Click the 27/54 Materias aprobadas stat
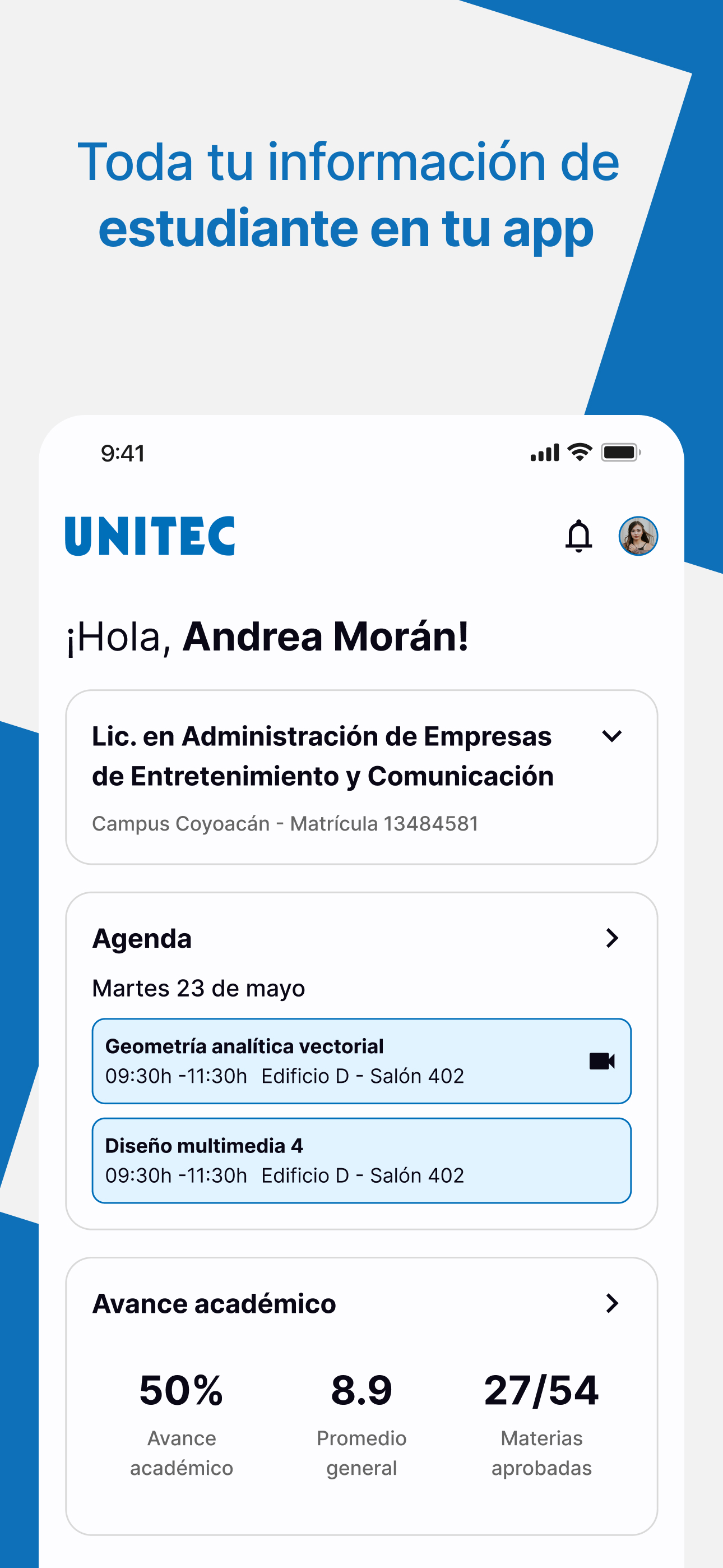 540,1390
